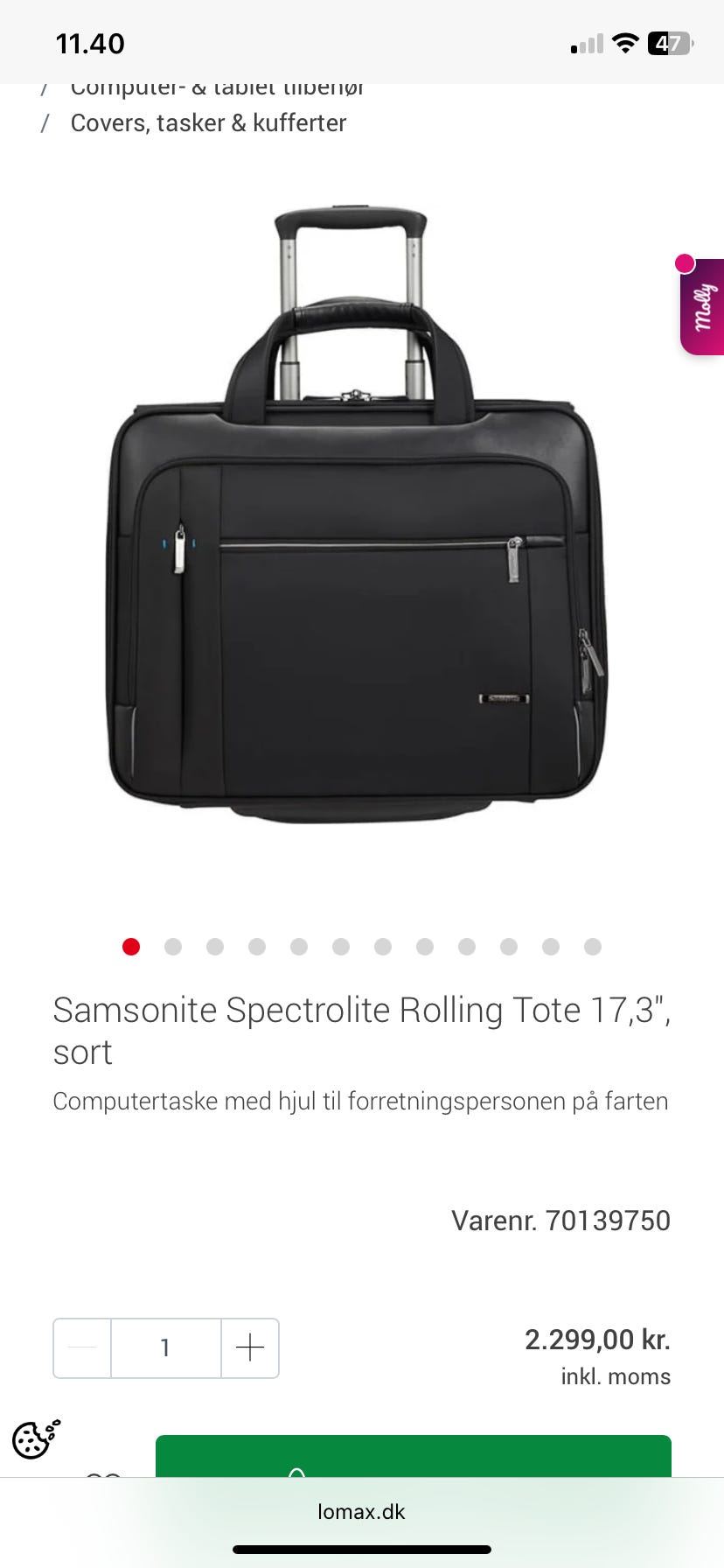Viewport: 724px width, 1568px height.
Task: Tap the Wi-Fi icon in the status bar
Action: pyautogui.click(x=626, y=43)
